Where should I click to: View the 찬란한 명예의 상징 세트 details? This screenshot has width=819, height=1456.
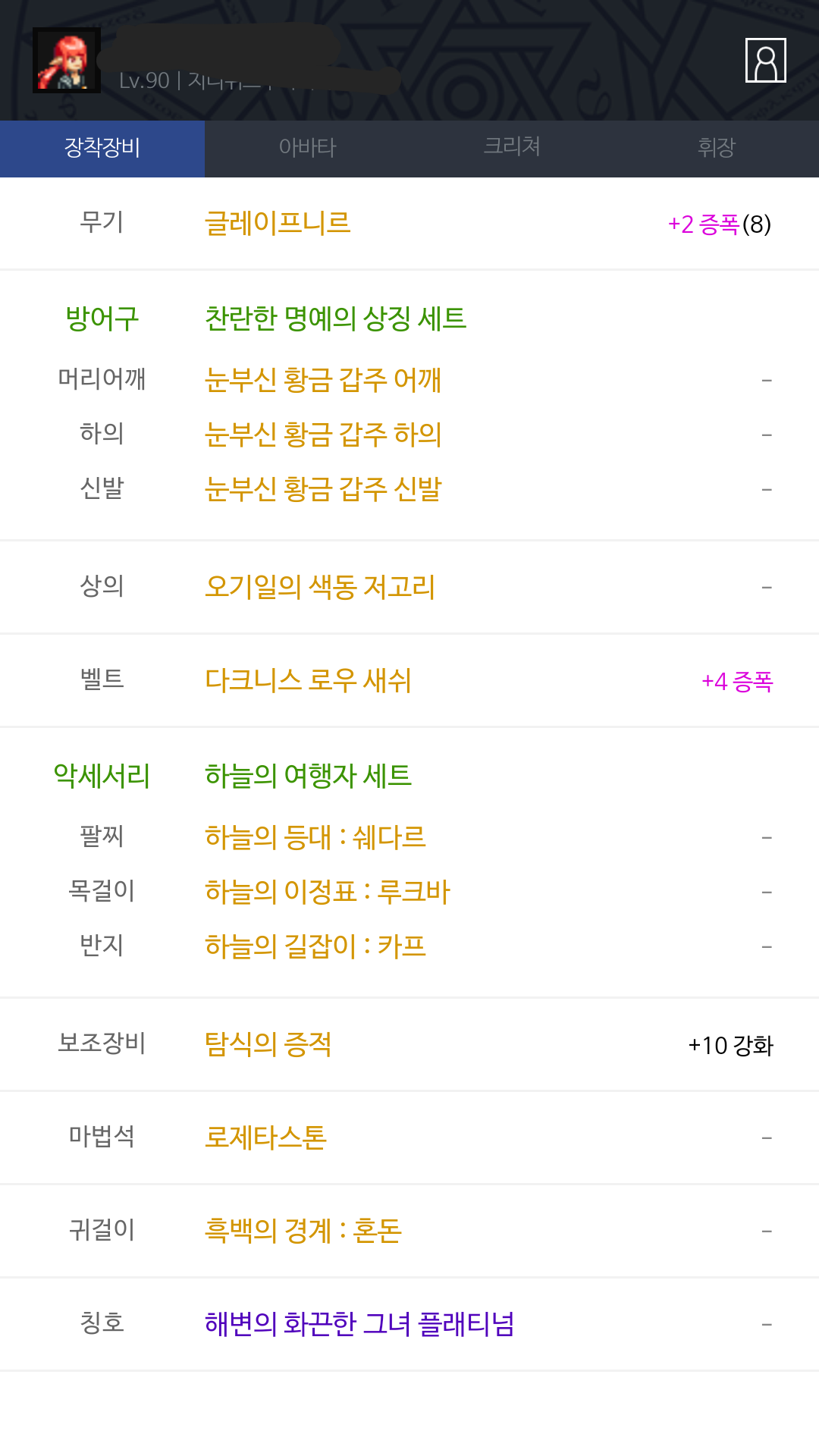pos(335,318)
